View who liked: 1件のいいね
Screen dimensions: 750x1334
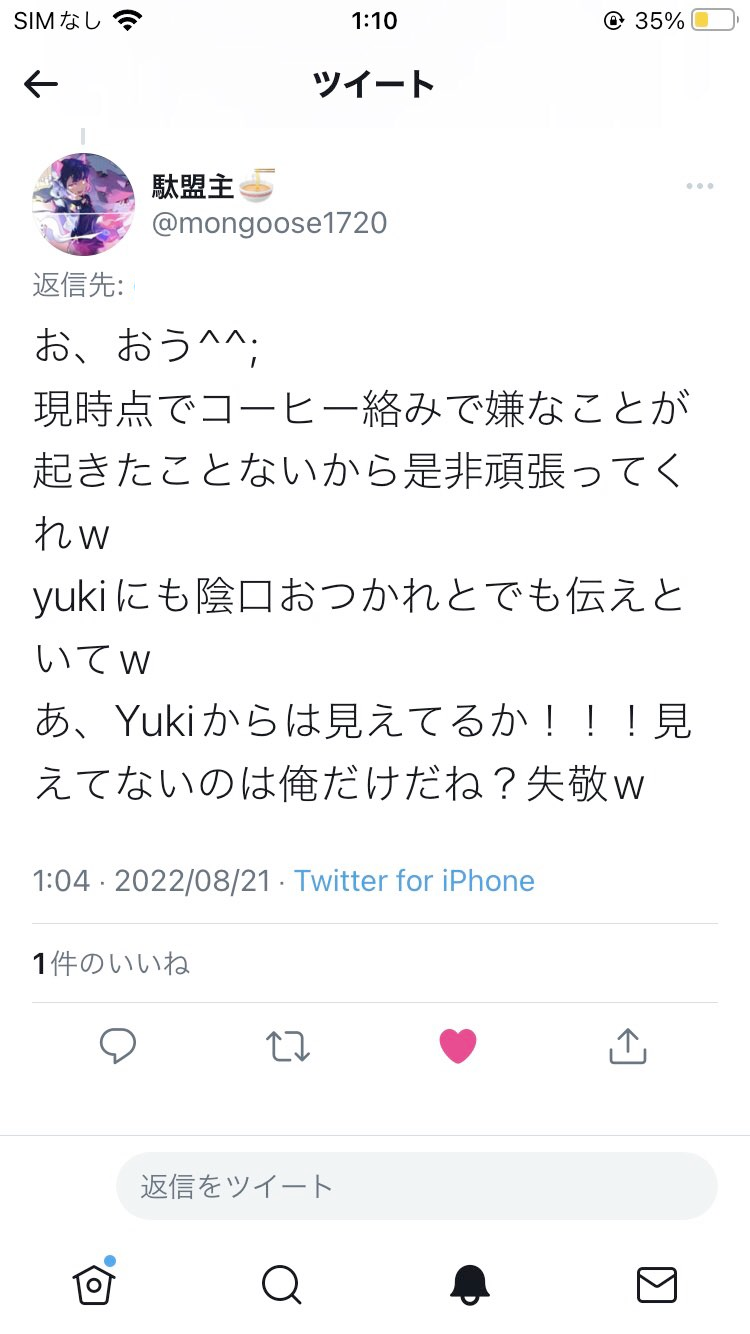pos(111,964)
